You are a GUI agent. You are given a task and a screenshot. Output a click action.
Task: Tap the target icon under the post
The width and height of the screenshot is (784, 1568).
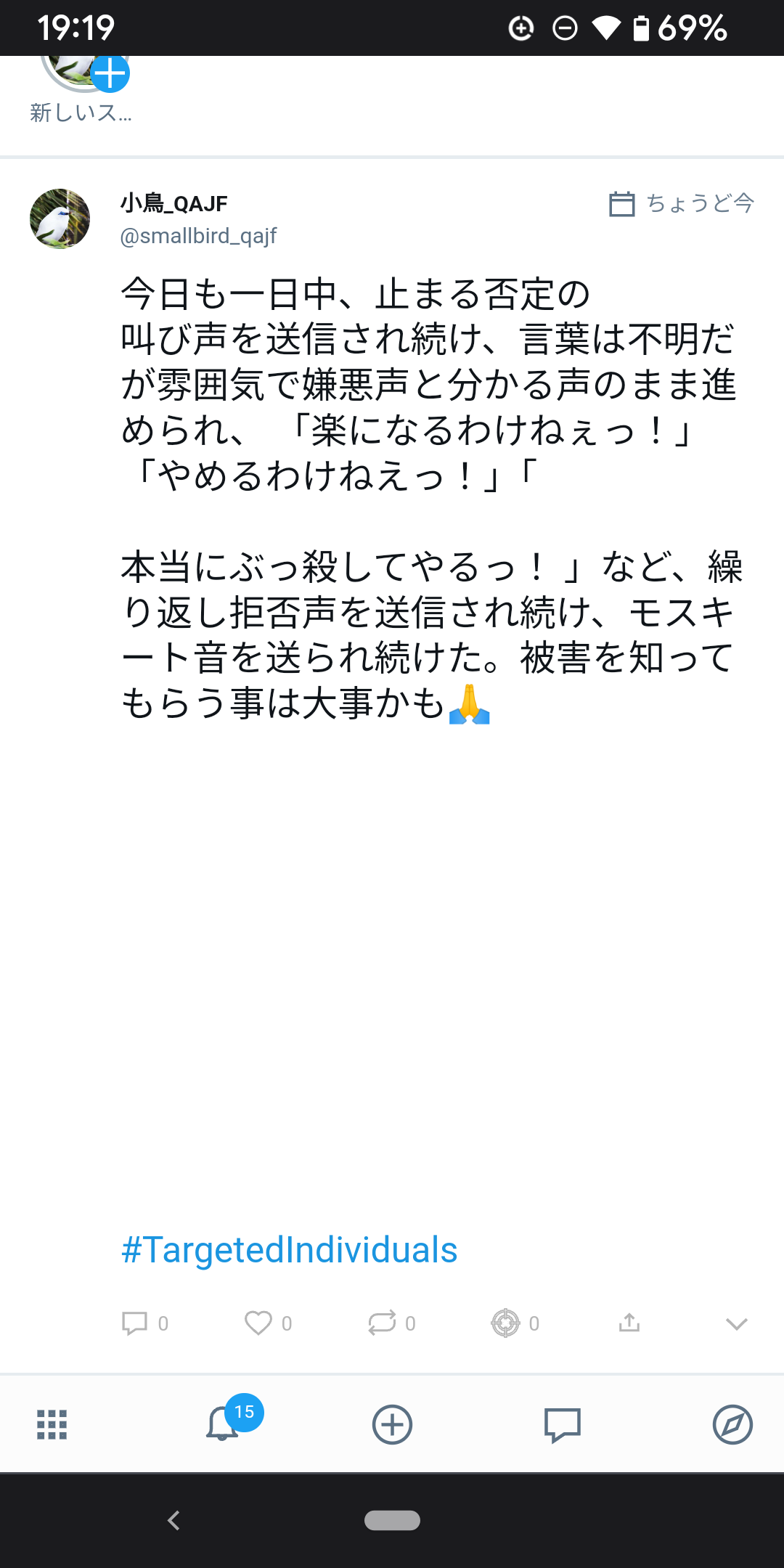[506, 1323]
